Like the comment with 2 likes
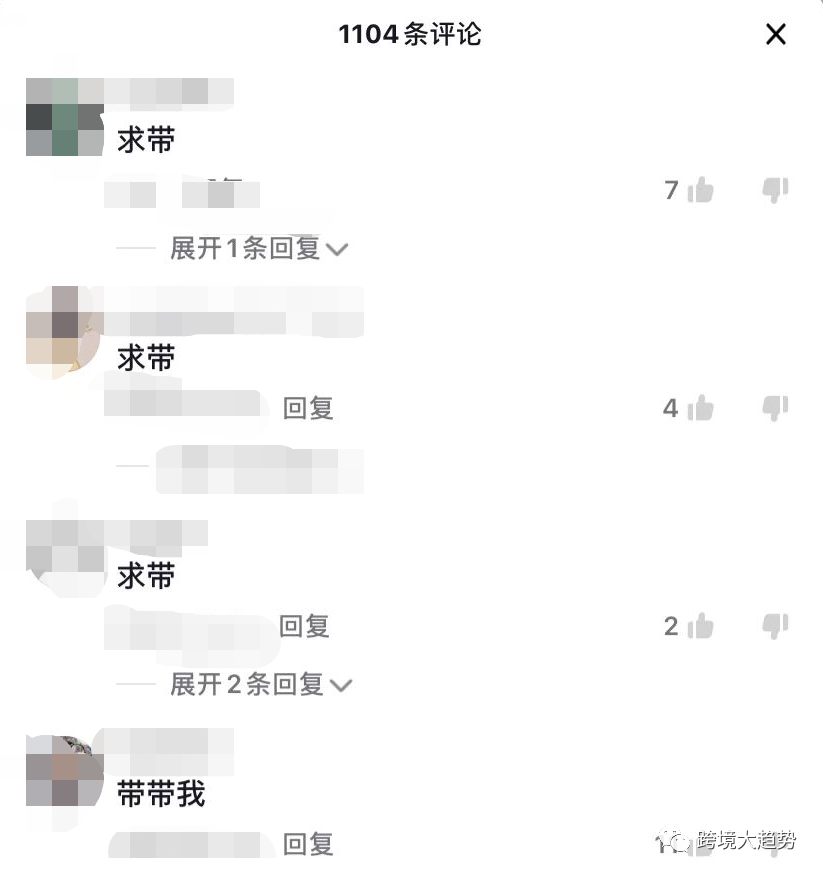Screen dimensions: 823x876 pyautogui.click(x=701, y=626)
